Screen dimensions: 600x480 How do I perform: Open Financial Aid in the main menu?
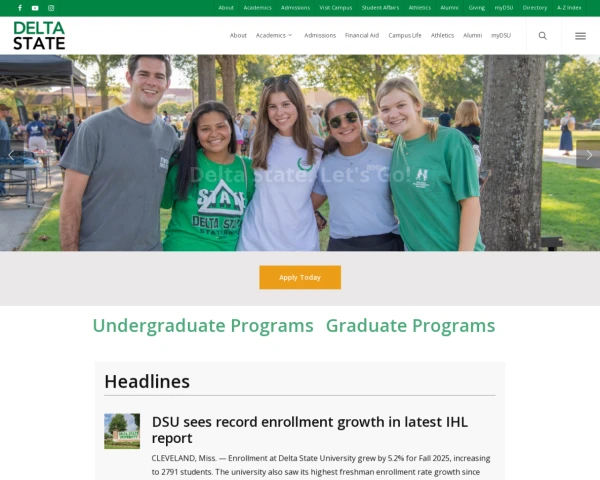tap(362, 35)
